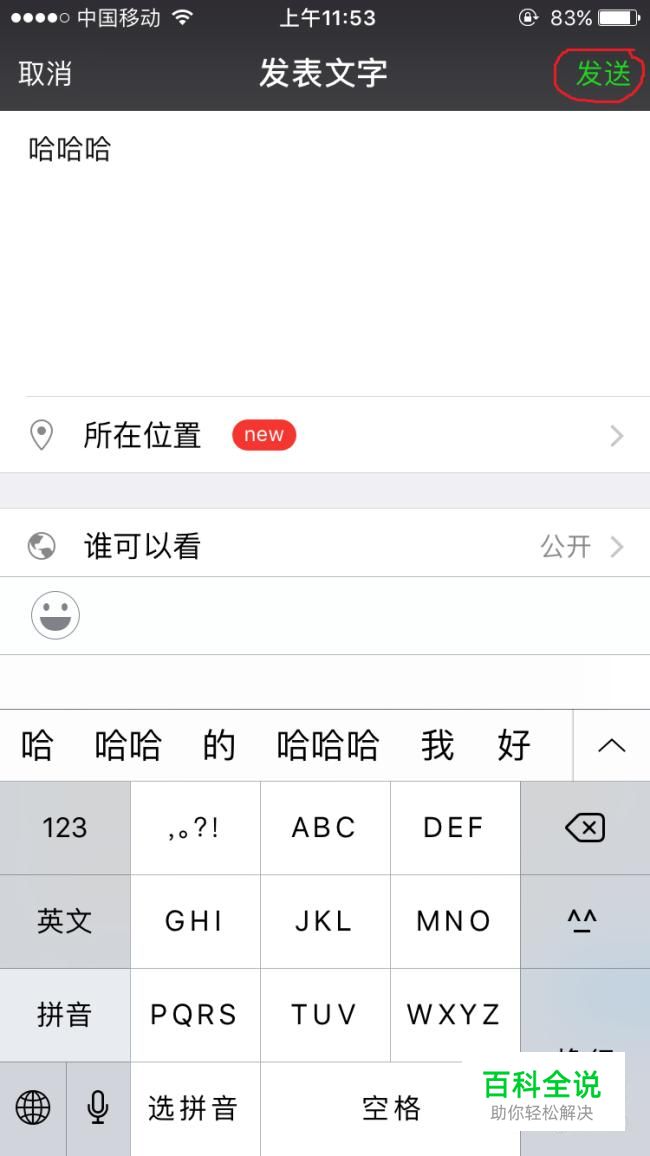Image resolution: width=650 pixels, height=1156 pixels.
Task: Pick the 好 candidate word
Action: [514, 745]
